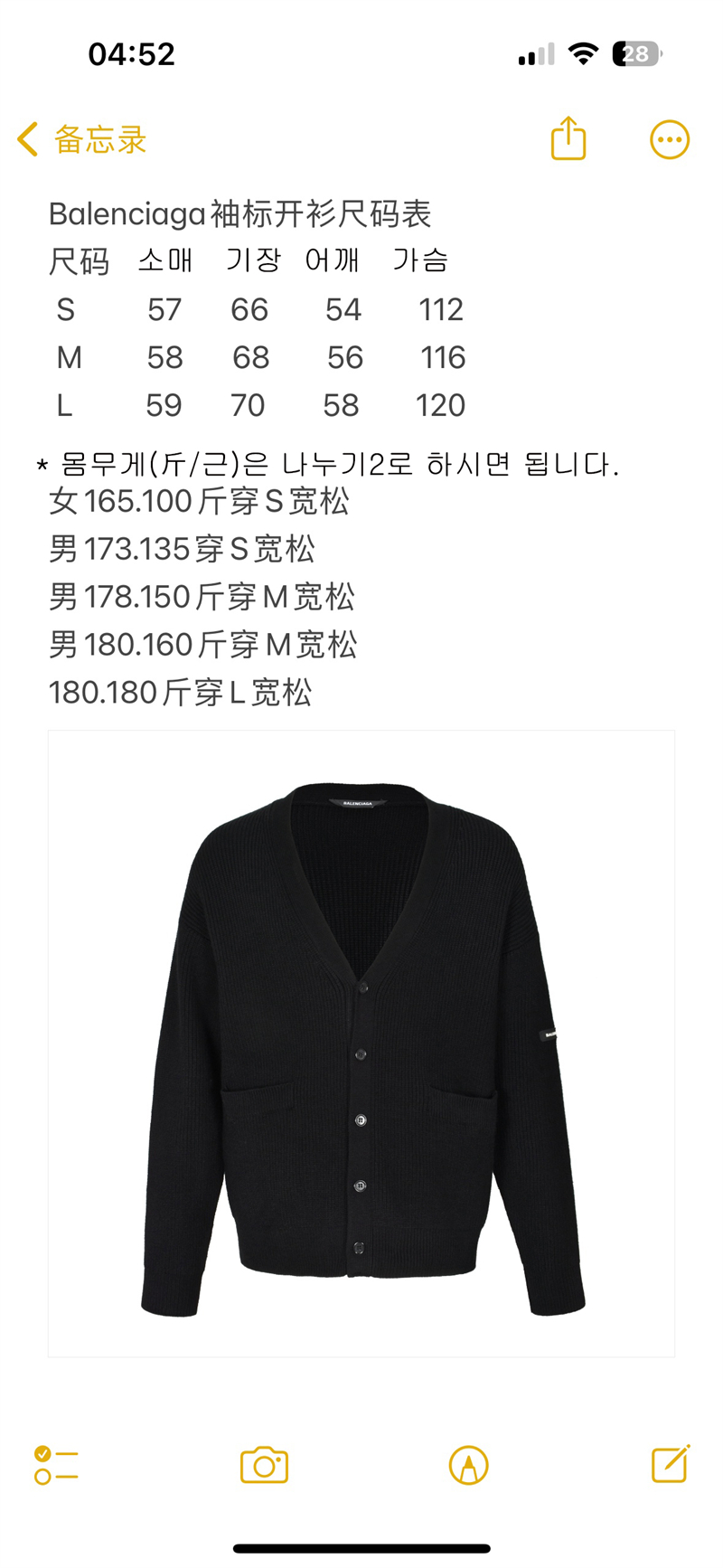The height and width of the screenshot is (1568, 723).
Task: Compose a new note
Action: tap(671, 1463)
